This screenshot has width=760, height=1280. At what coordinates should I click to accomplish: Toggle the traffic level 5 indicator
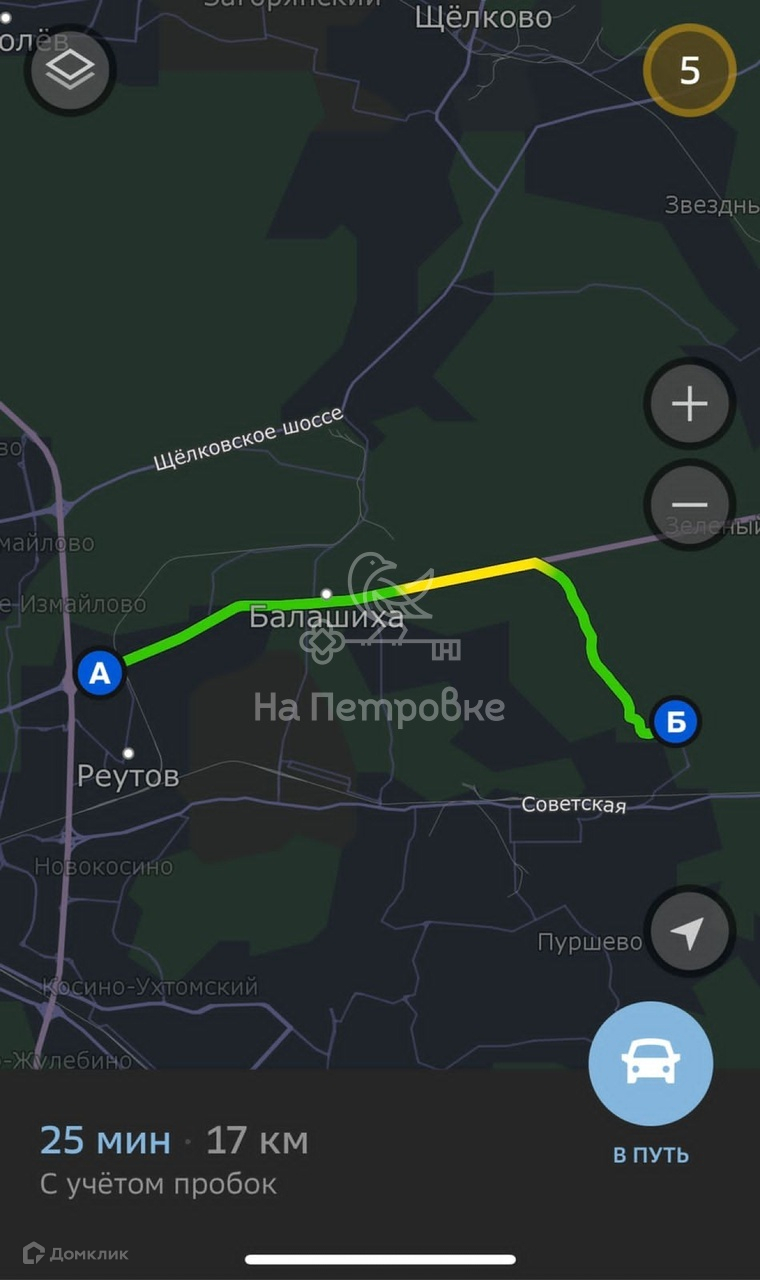pos(689,71)
